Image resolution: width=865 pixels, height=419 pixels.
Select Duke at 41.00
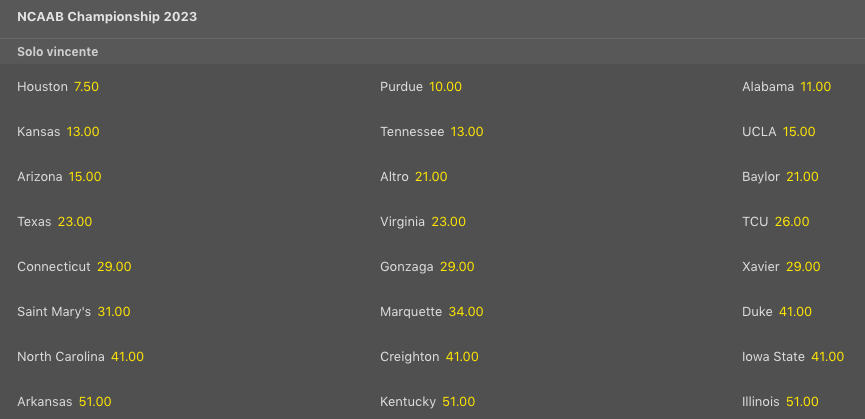(x=777, y=311)
